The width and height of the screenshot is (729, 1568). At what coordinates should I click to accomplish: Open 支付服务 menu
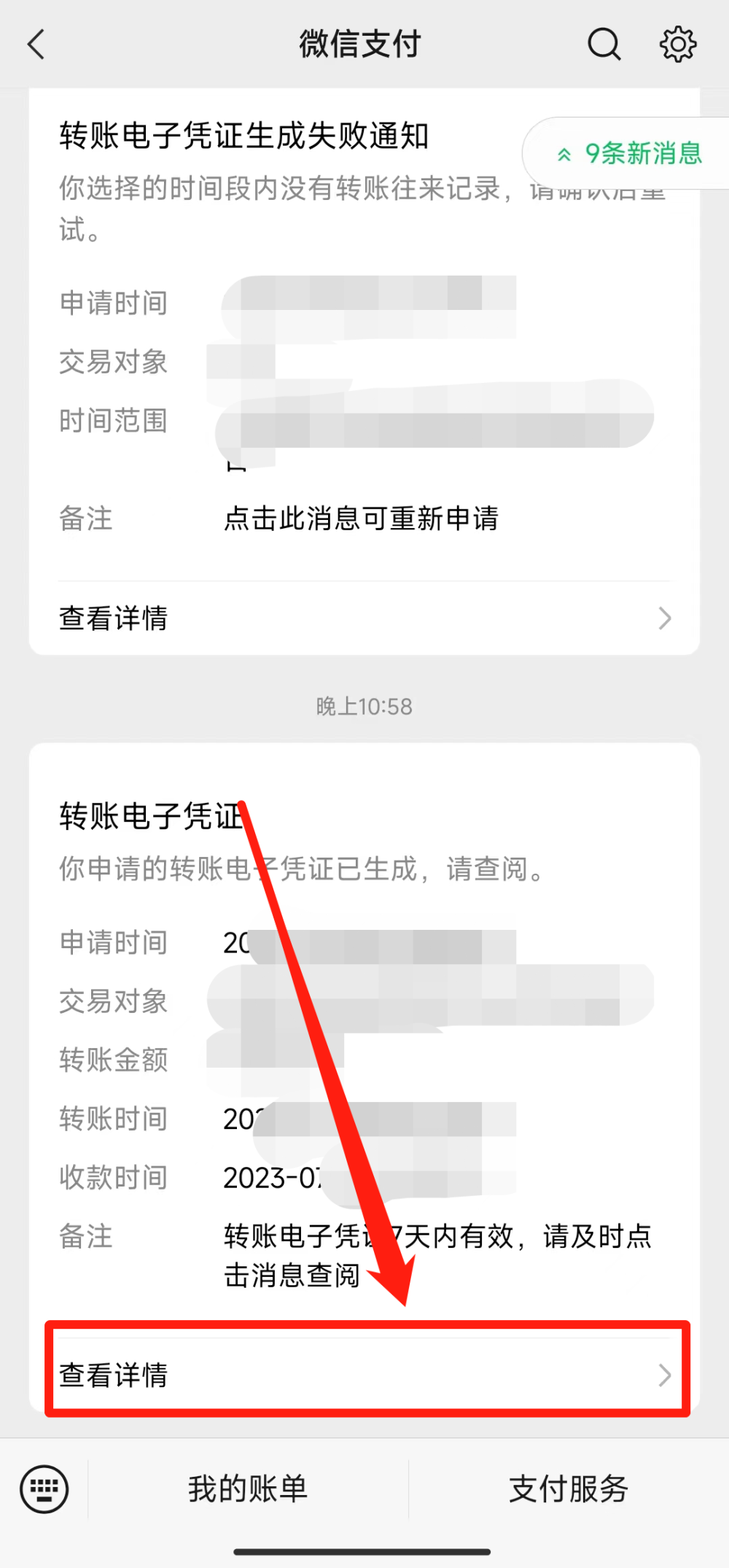point(569,1489)
